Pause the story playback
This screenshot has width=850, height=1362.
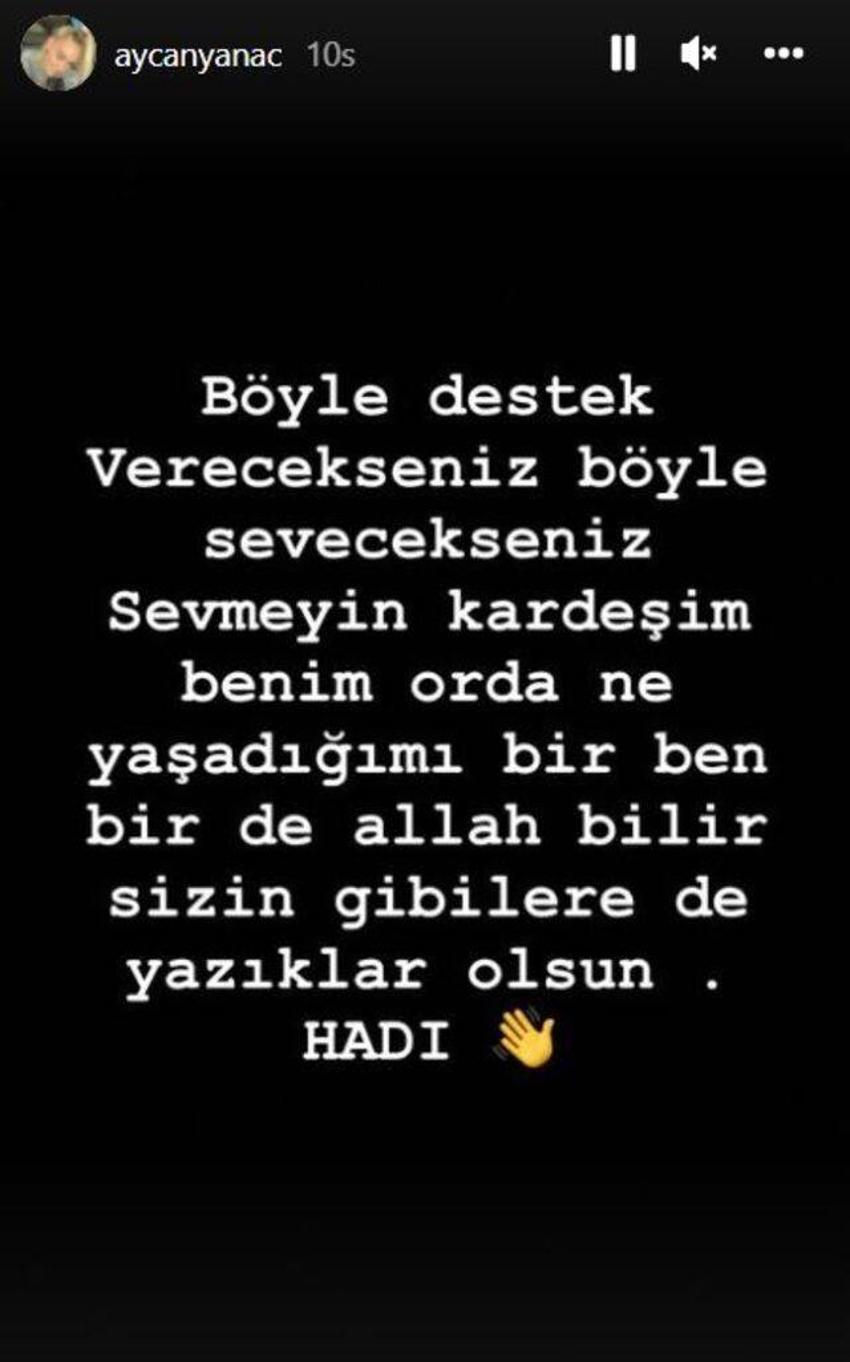623,54
